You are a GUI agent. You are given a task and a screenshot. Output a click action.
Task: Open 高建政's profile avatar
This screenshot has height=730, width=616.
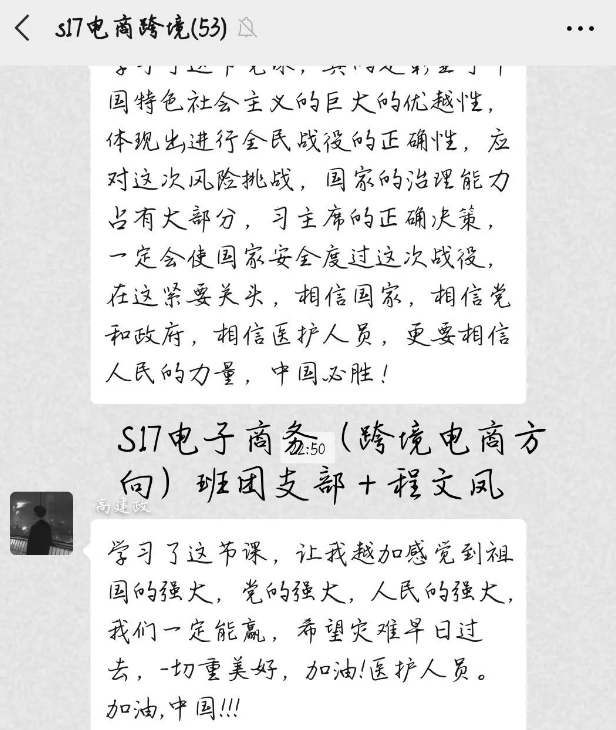pyautogui.click(x=42, y=523)
